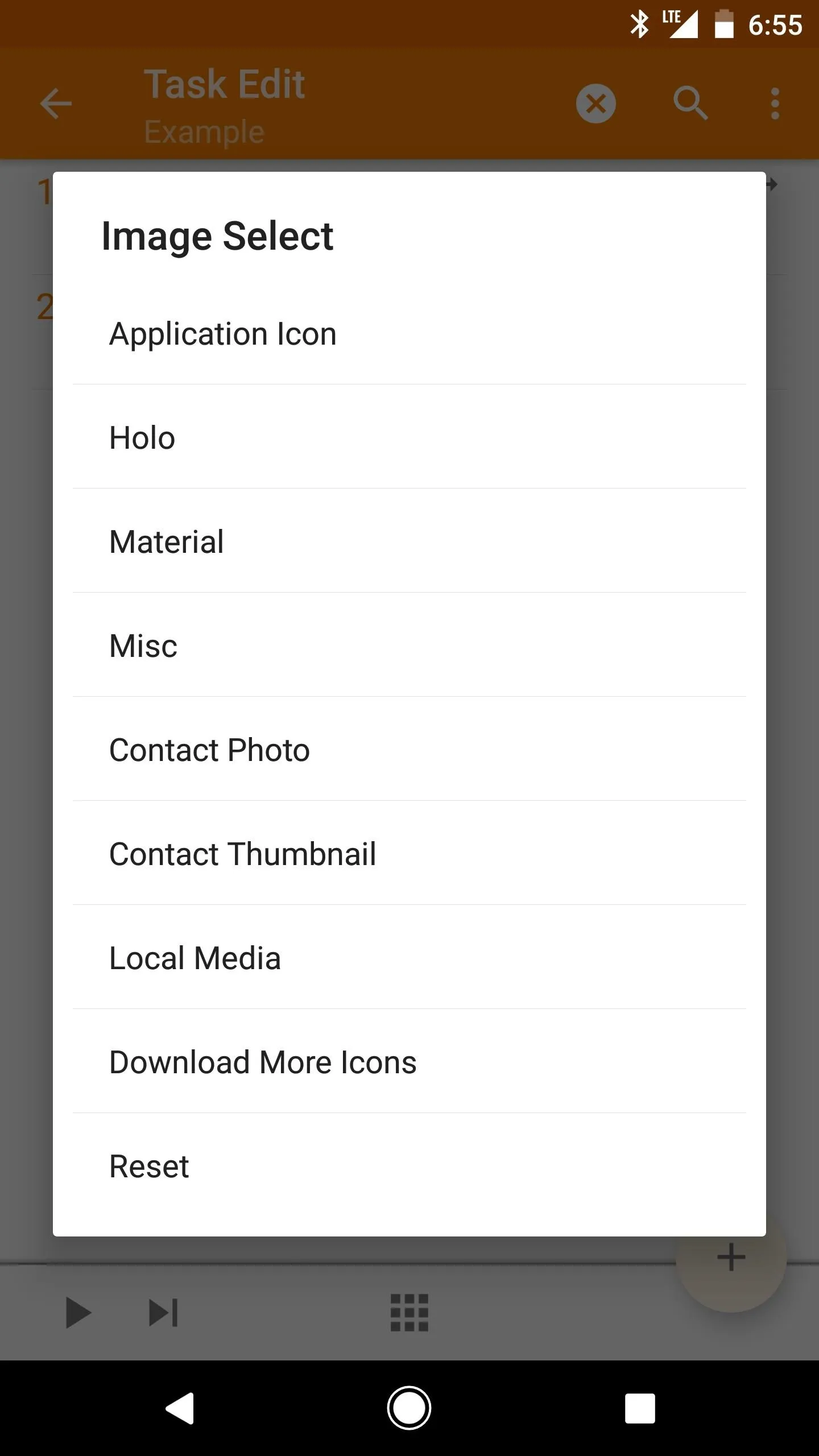Viewport: 819px width, 1456px height.
Task: Go to the home screen
Action: pyautogui.click(x=409, y=1408)
